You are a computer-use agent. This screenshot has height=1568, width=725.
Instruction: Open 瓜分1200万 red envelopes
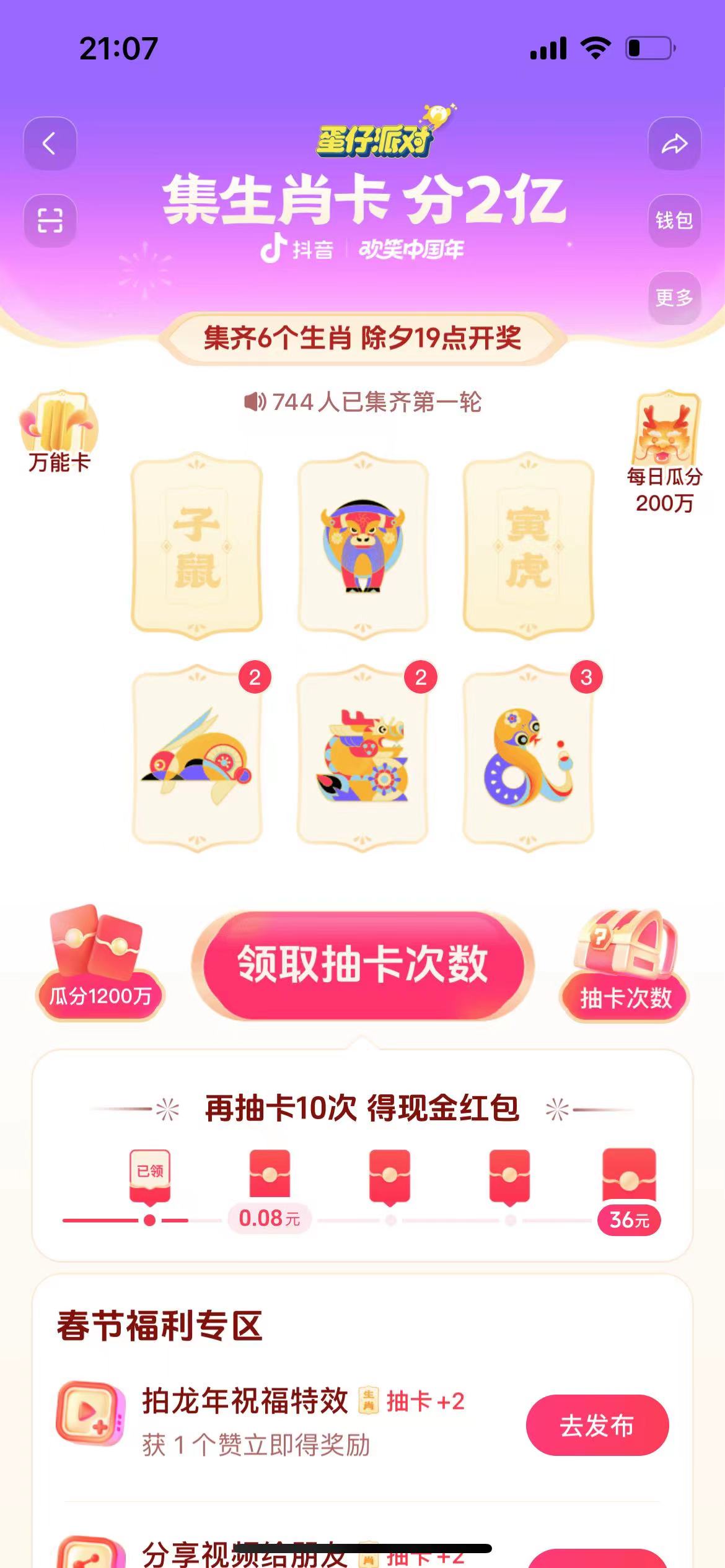[99, 963]
